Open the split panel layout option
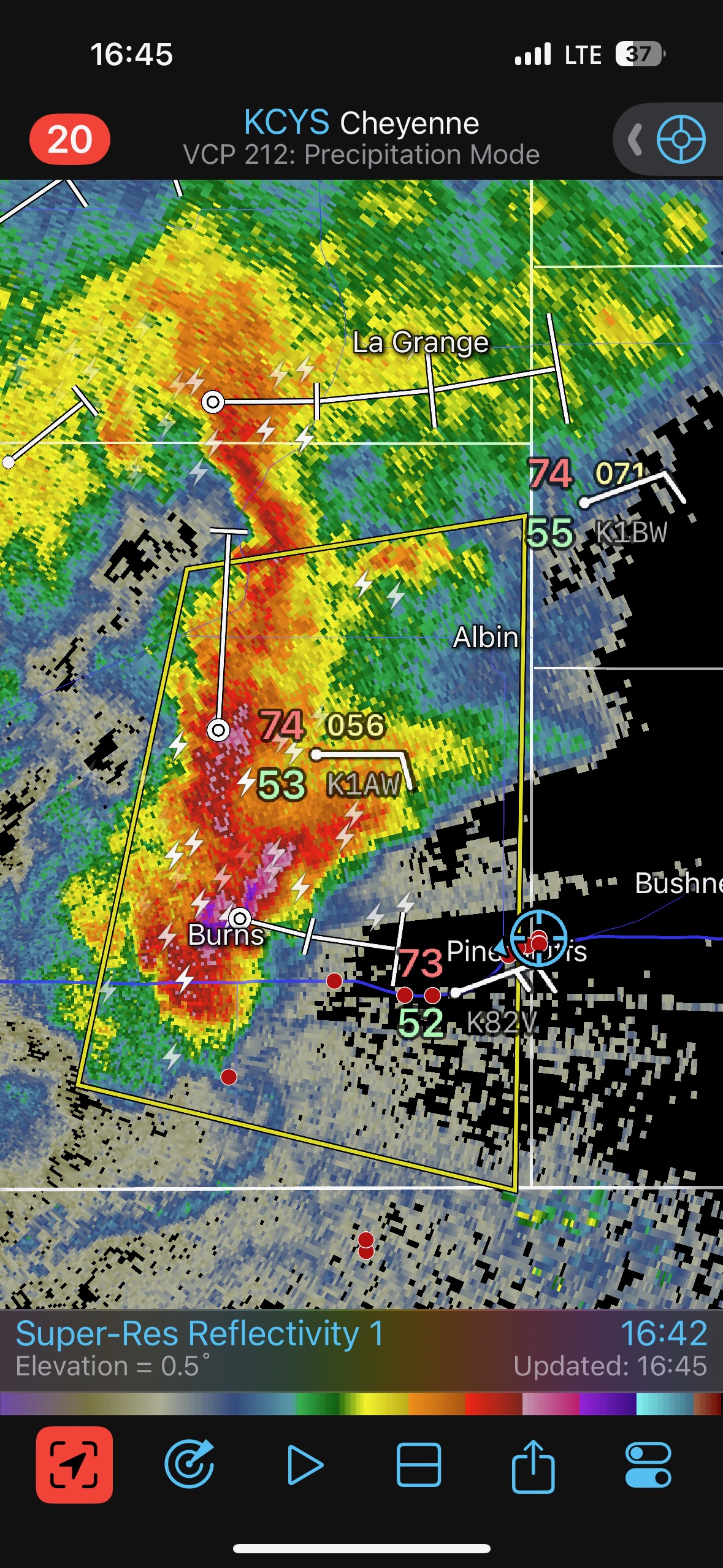This screenshot has width=723, height=1568. [x=419, y=1465]
